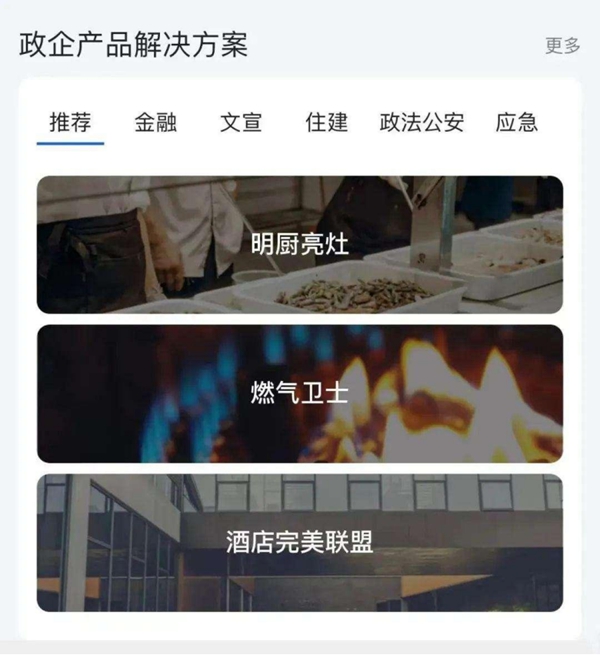The height and width of the screenshot is (655, 600).
Task: Switch to the 金融 tab
Action: click(x=156, y=123)
